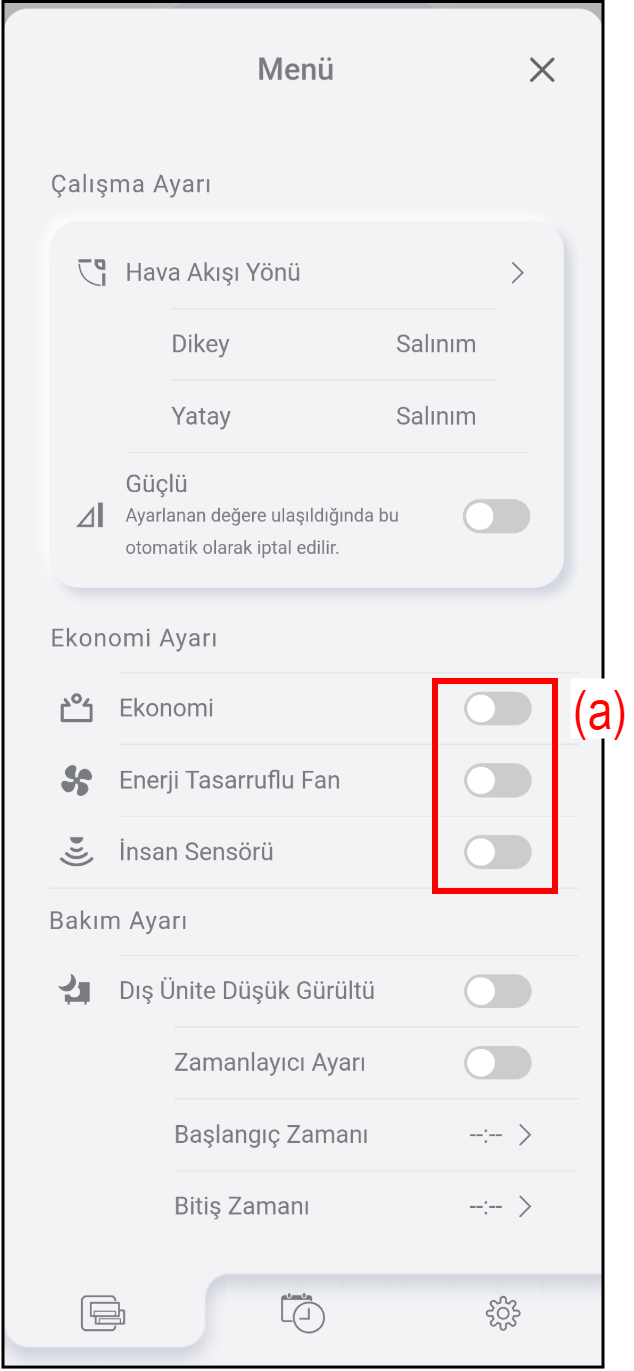Enable the Ekonomi toggle
The width and height of the screenshot is (634, 1371).
tap(497, 709)
